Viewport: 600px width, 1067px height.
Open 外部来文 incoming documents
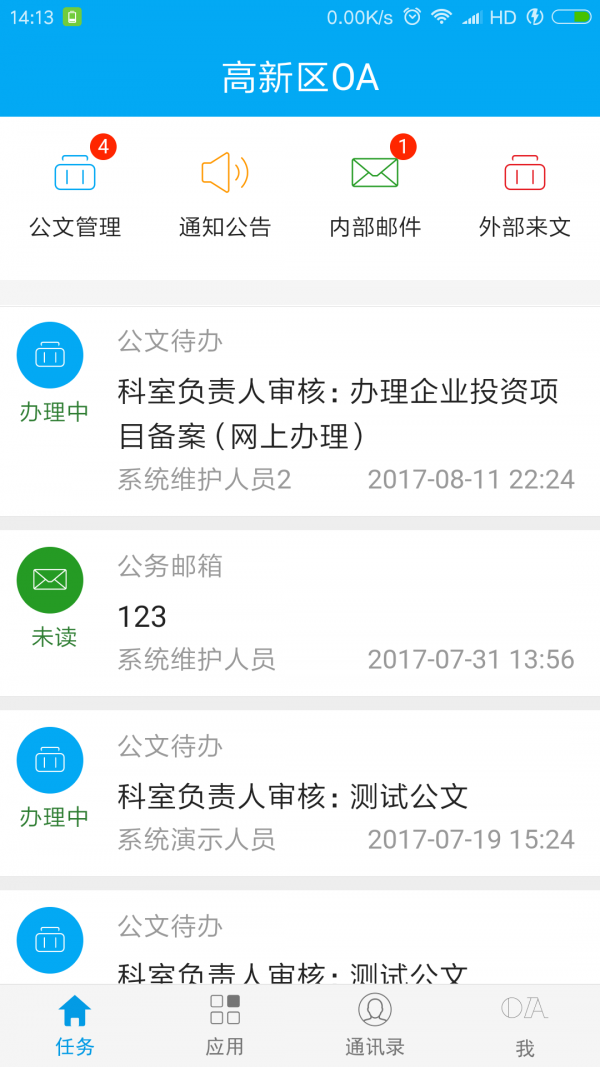524,195
